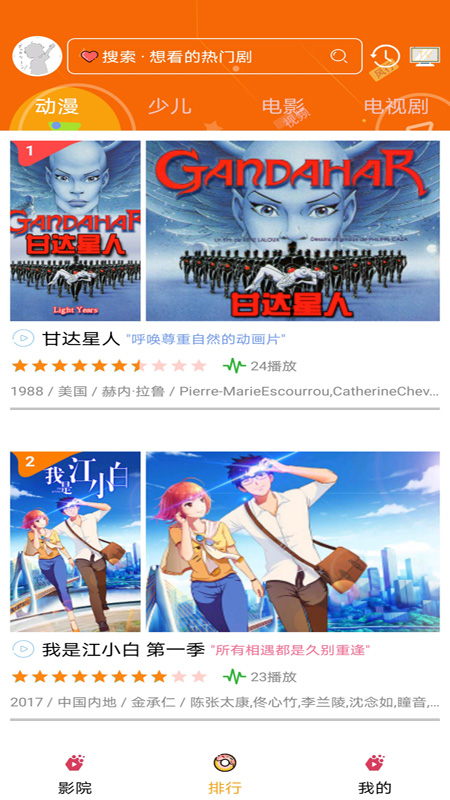Screen dimensions: 450x800
Task: Open watch history clock icon
Action: coord(385,56)
